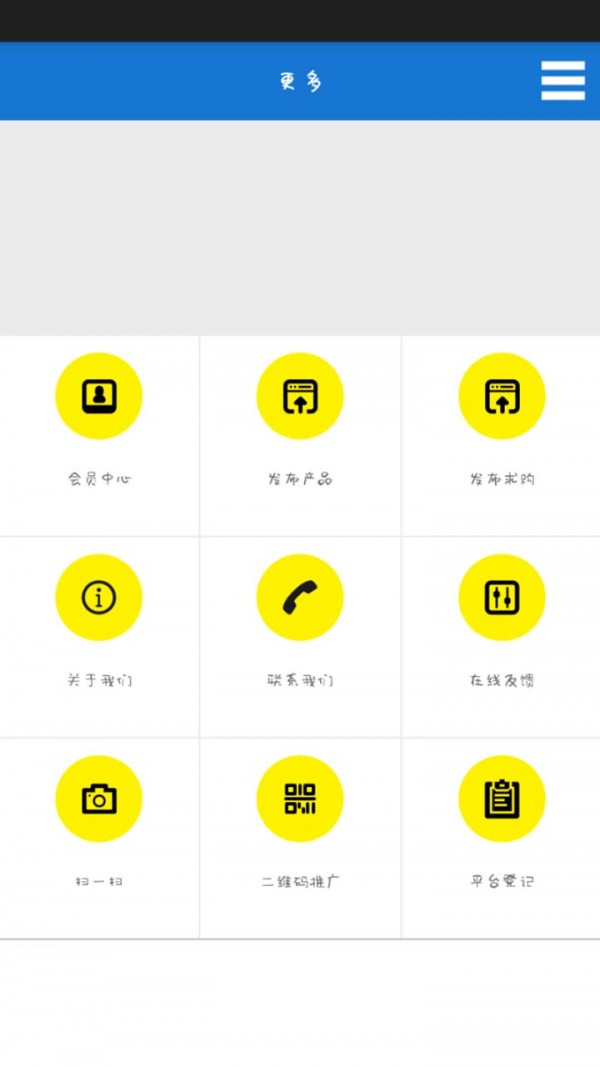Open 在线反馈 online feedback
600x1067 pixels.
[501, 598]
